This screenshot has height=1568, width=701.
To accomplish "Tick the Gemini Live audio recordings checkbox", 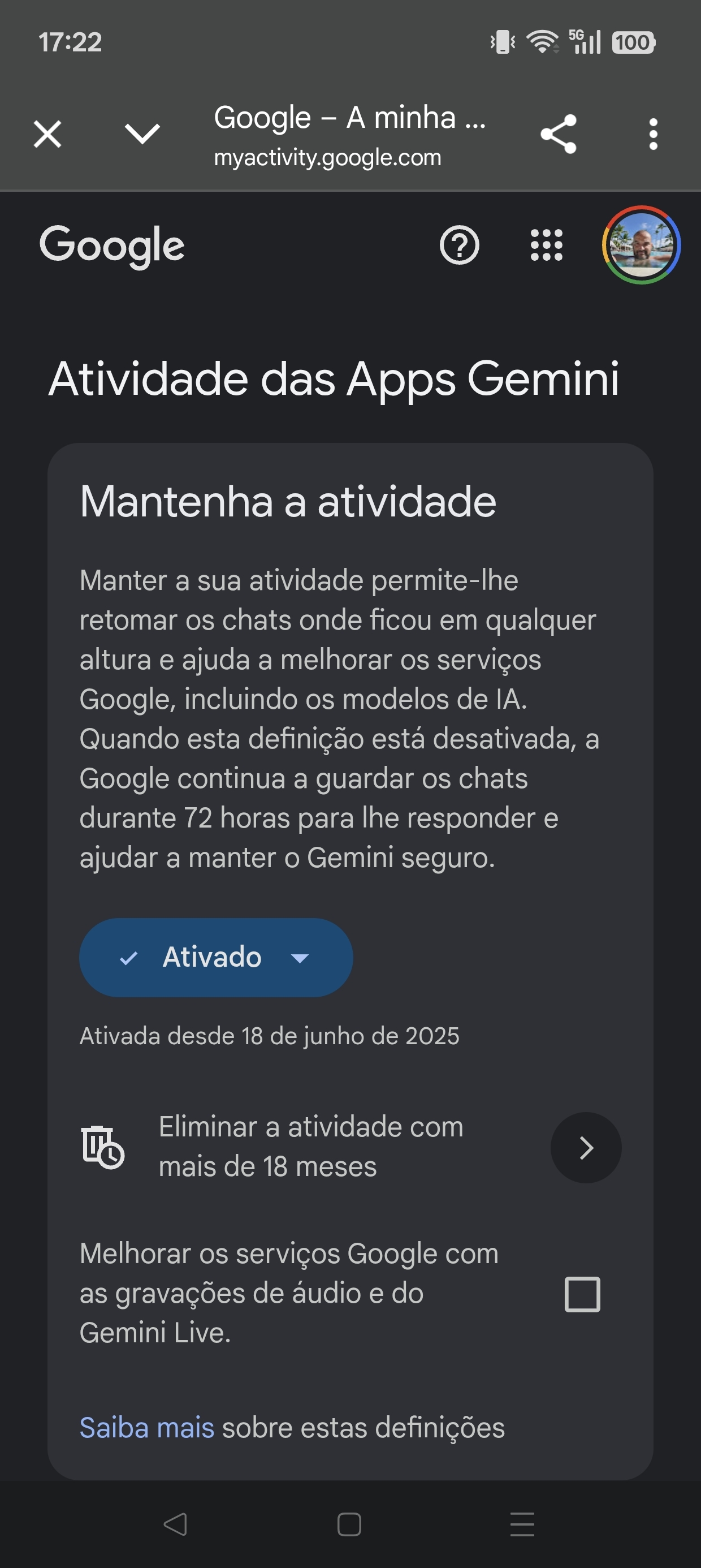I will point(582,1294).
